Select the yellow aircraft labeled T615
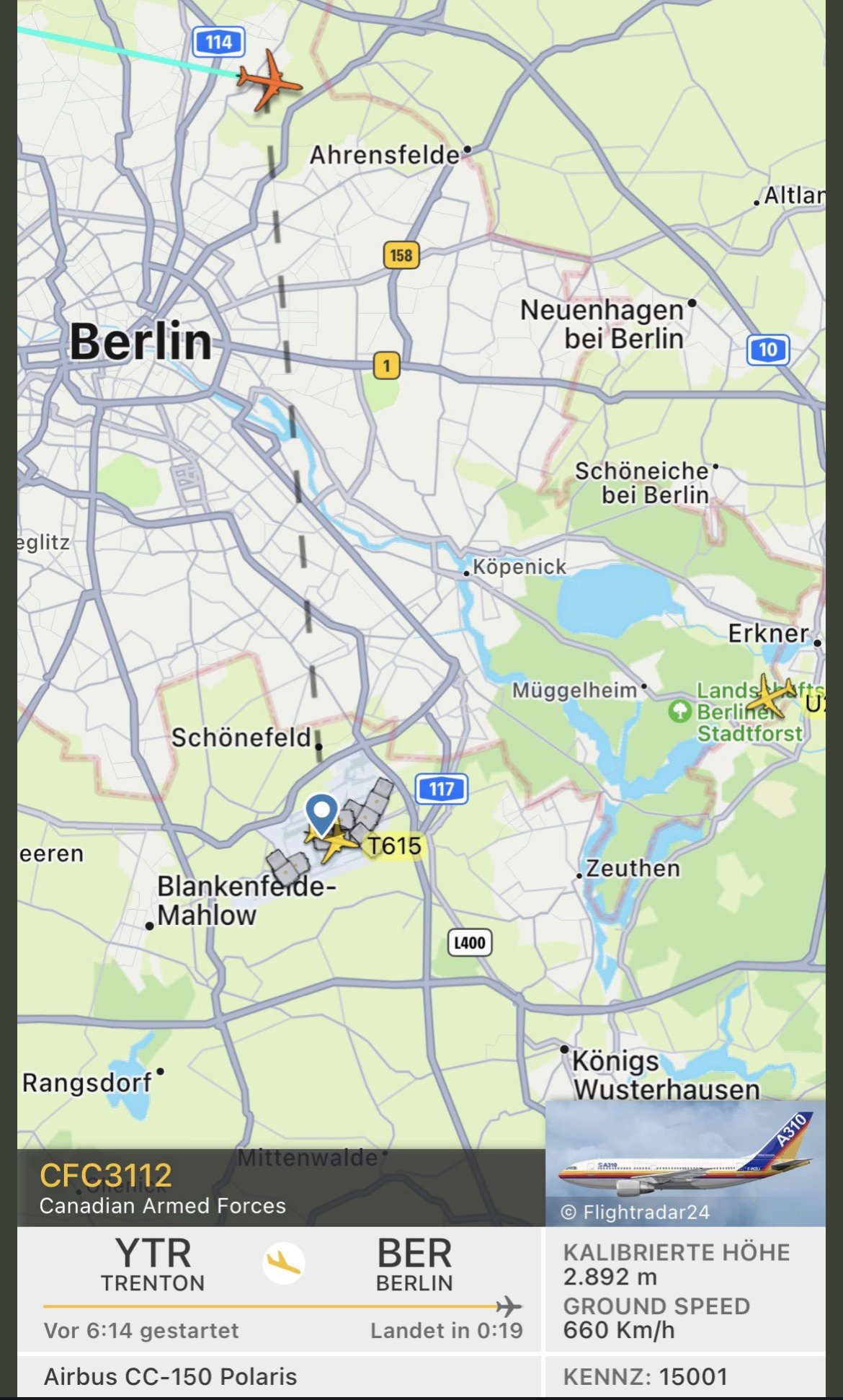The width and height of the screenshot is (843, 1400). (x=339, y=842)
